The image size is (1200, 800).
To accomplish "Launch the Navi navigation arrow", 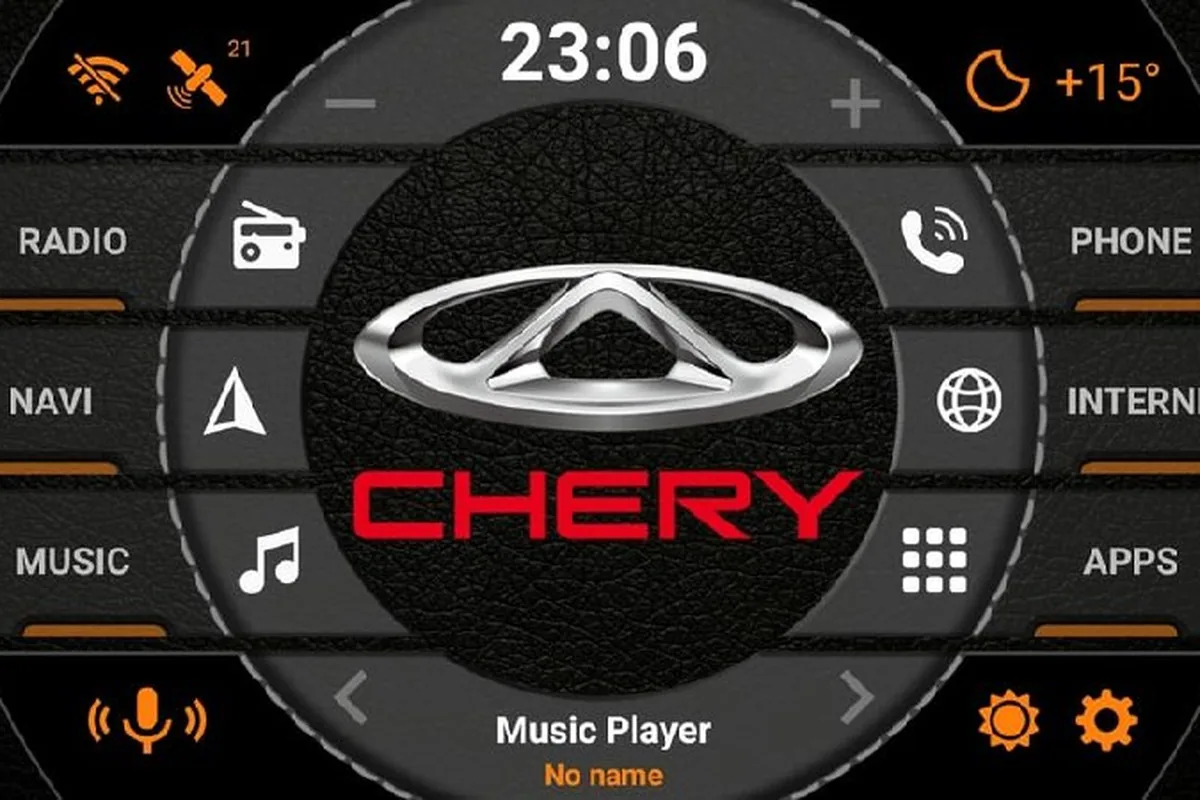I will (x=235, y=400).
